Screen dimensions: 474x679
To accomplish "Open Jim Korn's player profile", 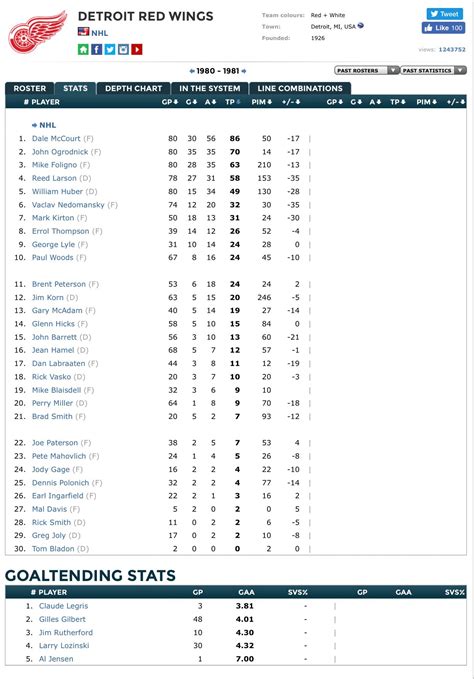I will pyautogui.click(x=48, y=297).
